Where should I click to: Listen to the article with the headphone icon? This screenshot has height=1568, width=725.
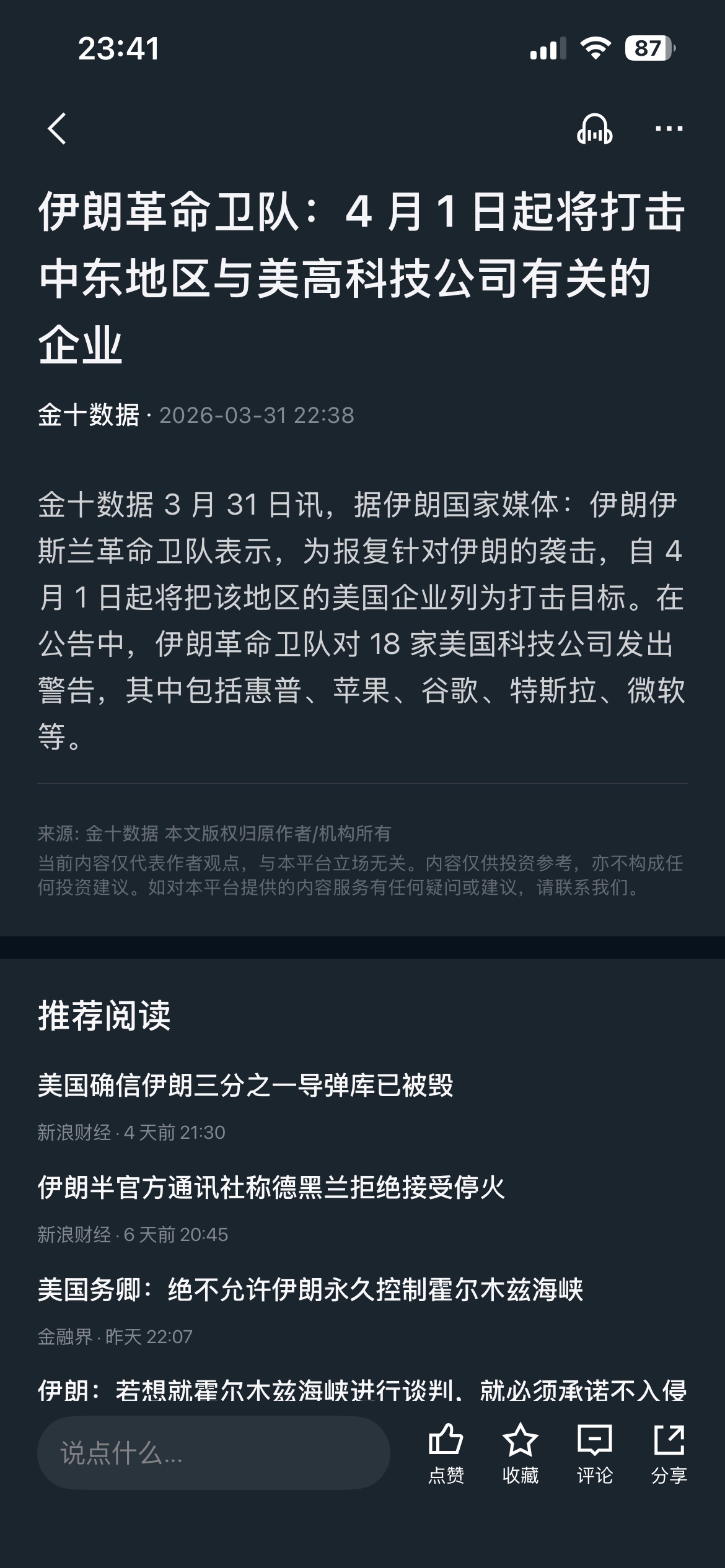point(594,129)
